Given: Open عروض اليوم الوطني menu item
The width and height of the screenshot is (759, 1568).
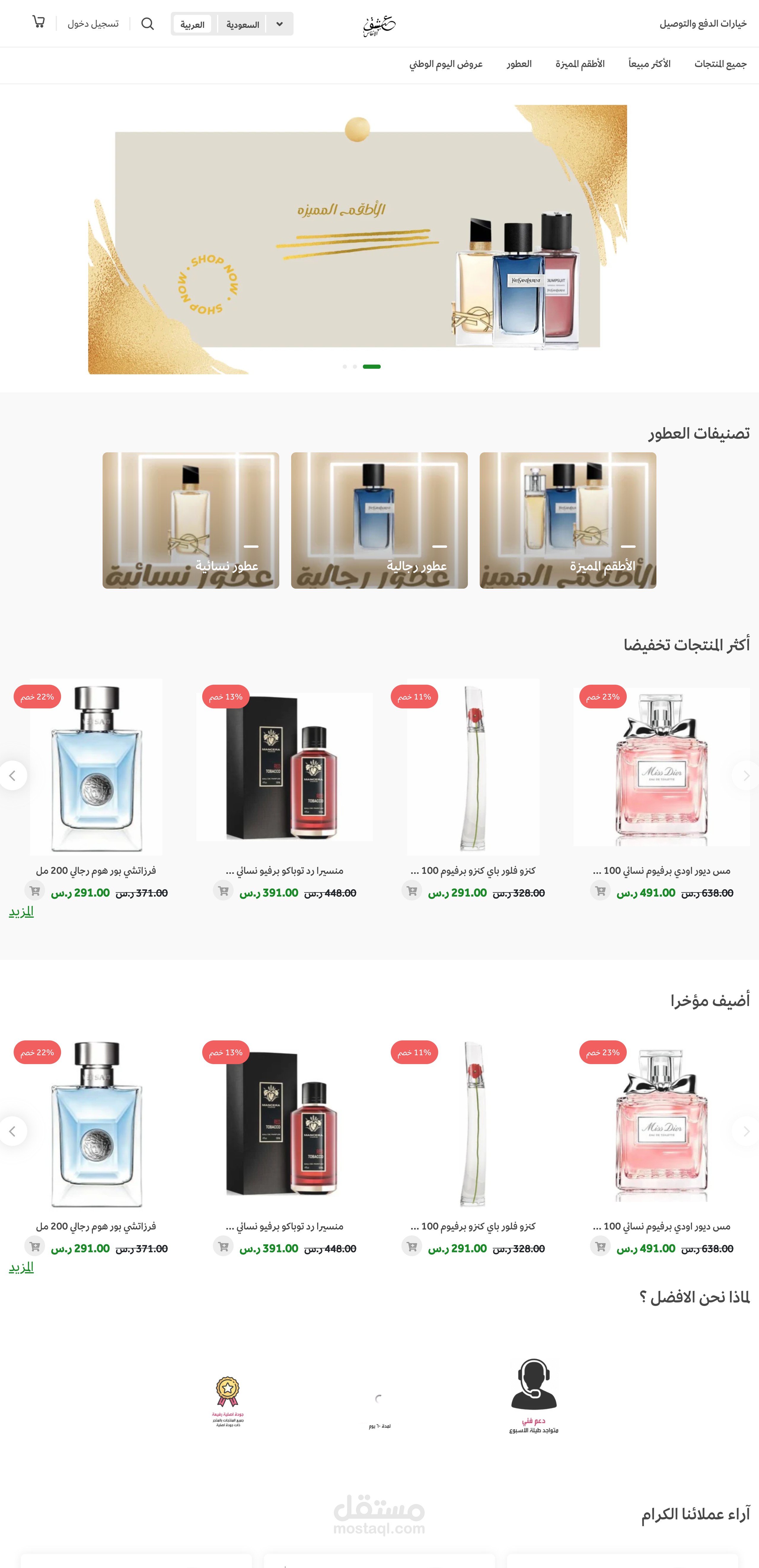Looking at the screenshot, I should 446,64.
